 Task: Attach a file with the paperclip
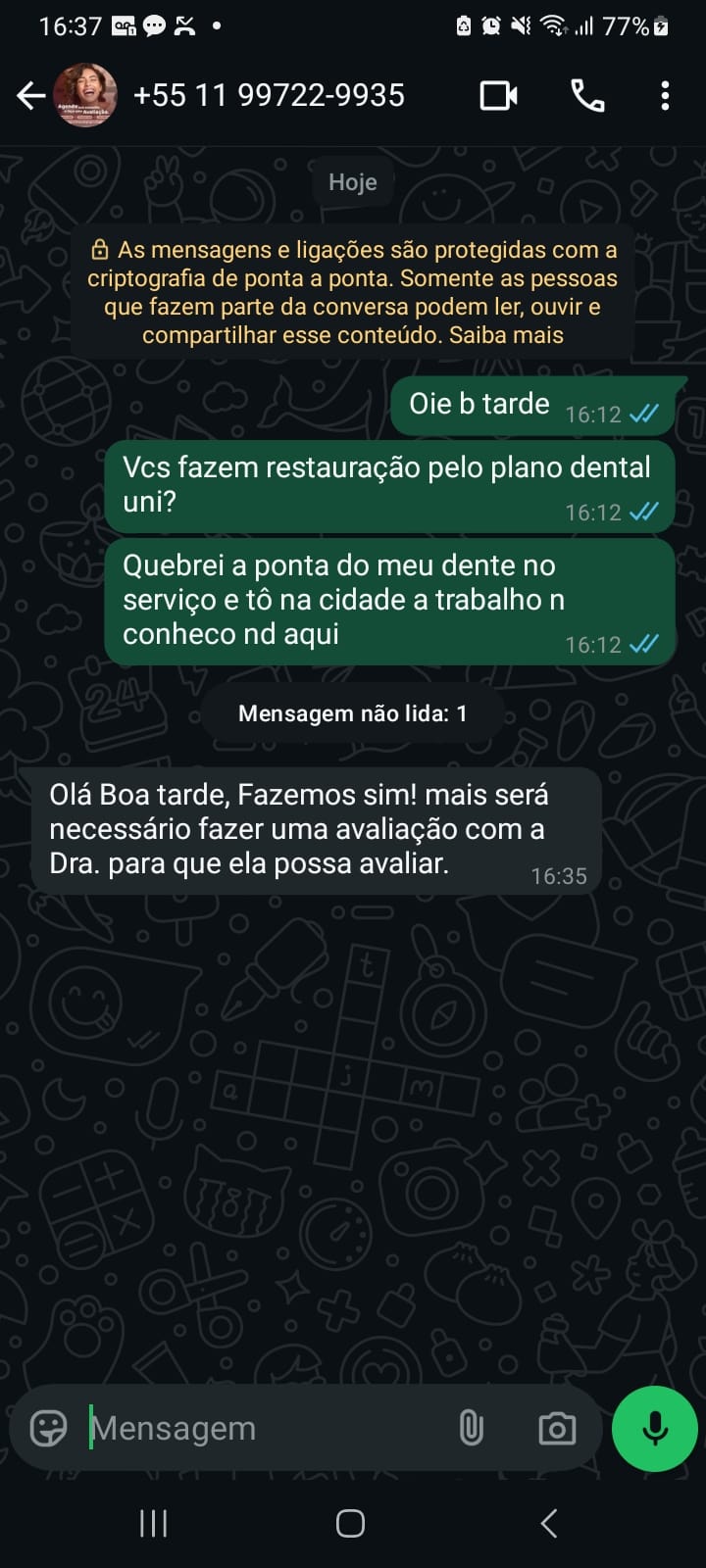pyautogui.click(x=472, y=1428)
